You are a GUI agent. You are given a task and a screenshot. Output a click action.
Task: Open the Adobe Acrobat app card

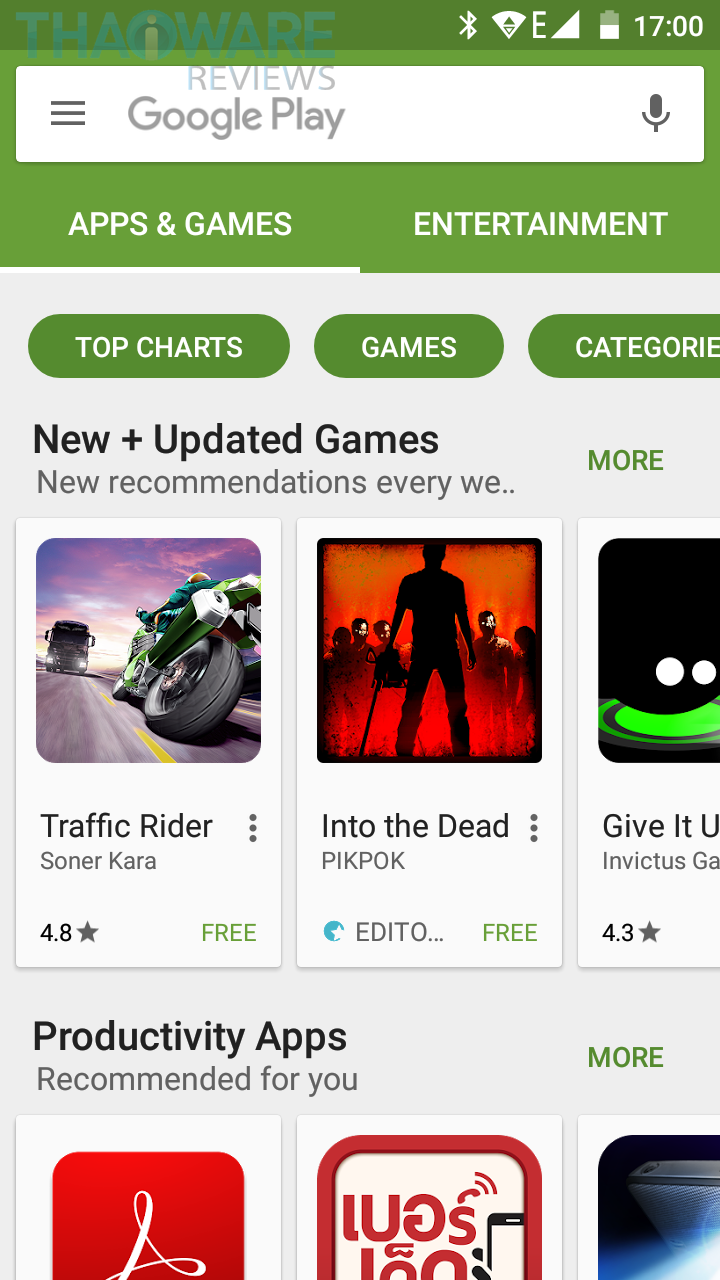pyautogui.click(x=148, y=1210)
